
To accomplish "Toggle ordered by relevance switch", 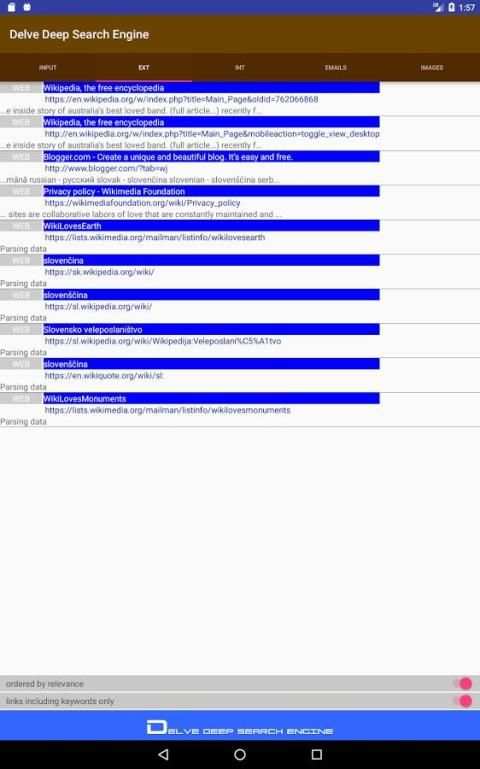I will click(x=463, y=683).
